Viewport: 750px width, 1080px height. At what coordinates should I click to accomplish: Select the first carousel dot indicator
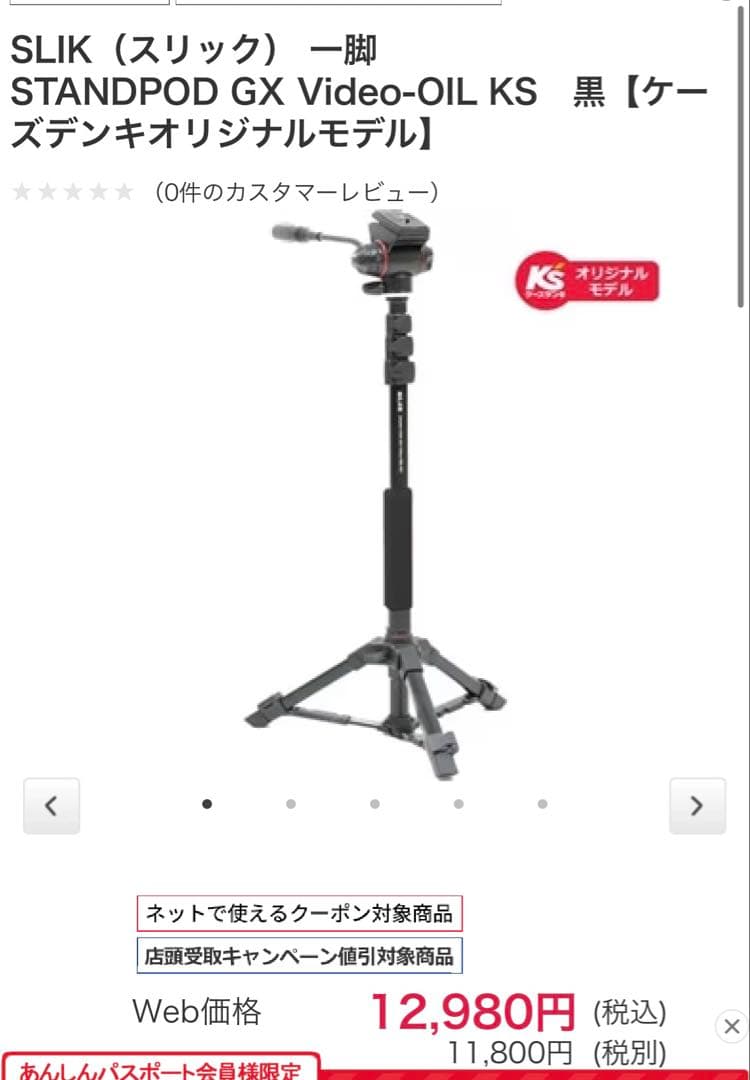207,802
